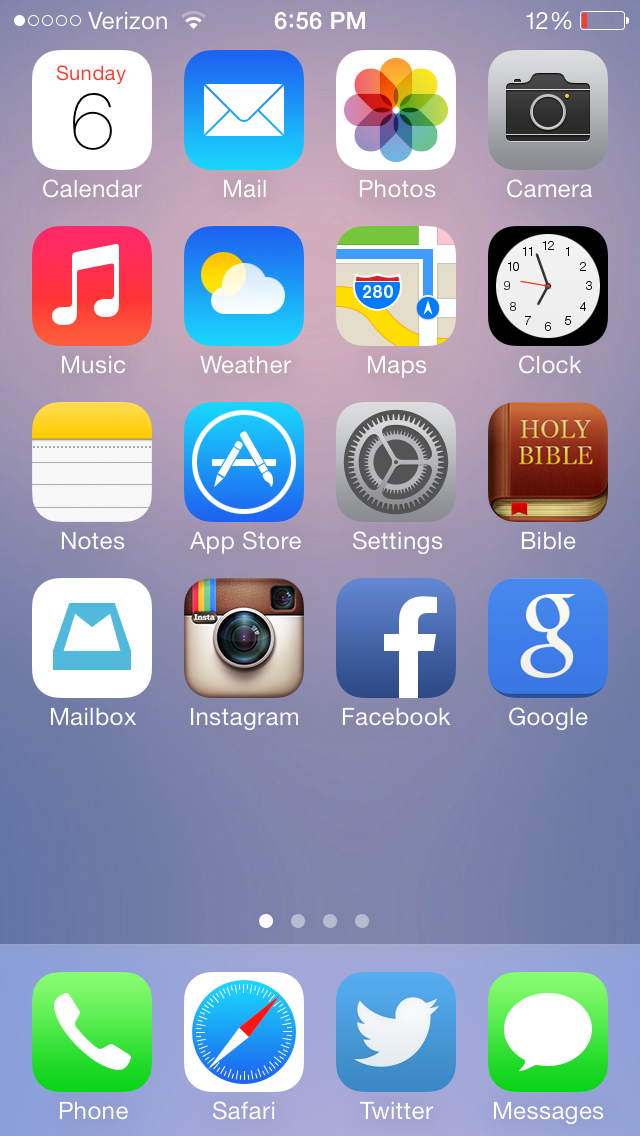Open the Calendar app

92,110
